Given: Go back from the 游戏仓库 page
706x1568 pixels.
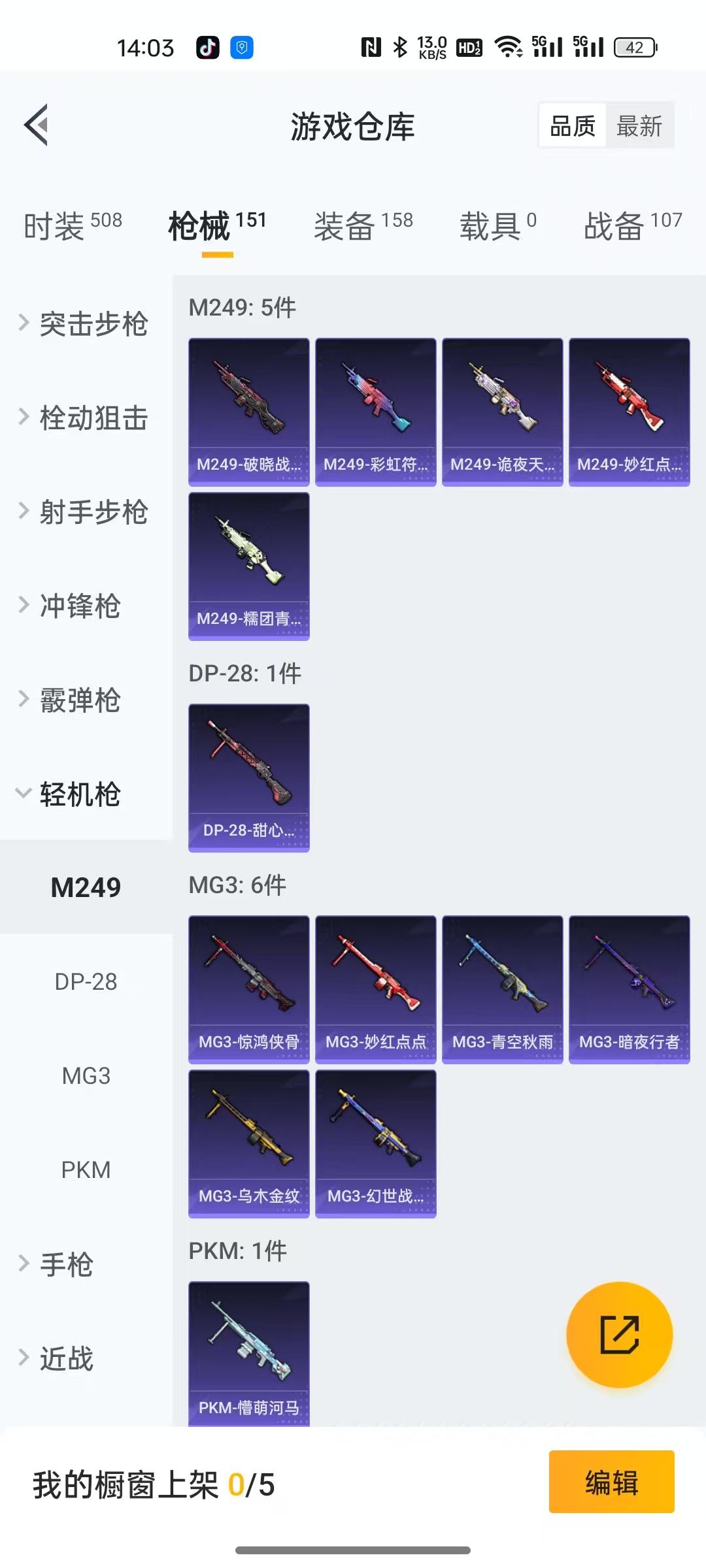Looking at the screenshot, I should 37,125.
